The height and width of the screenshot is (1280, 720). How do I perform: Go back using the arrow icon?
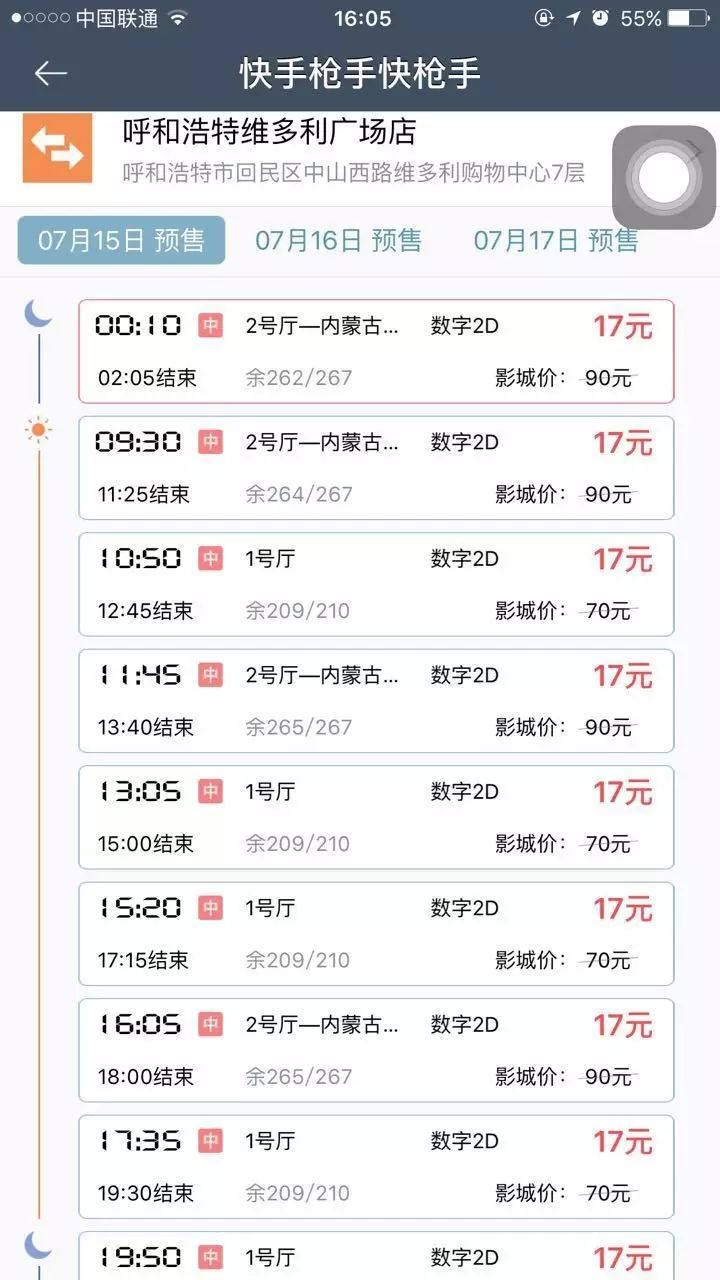coord(50,73)
